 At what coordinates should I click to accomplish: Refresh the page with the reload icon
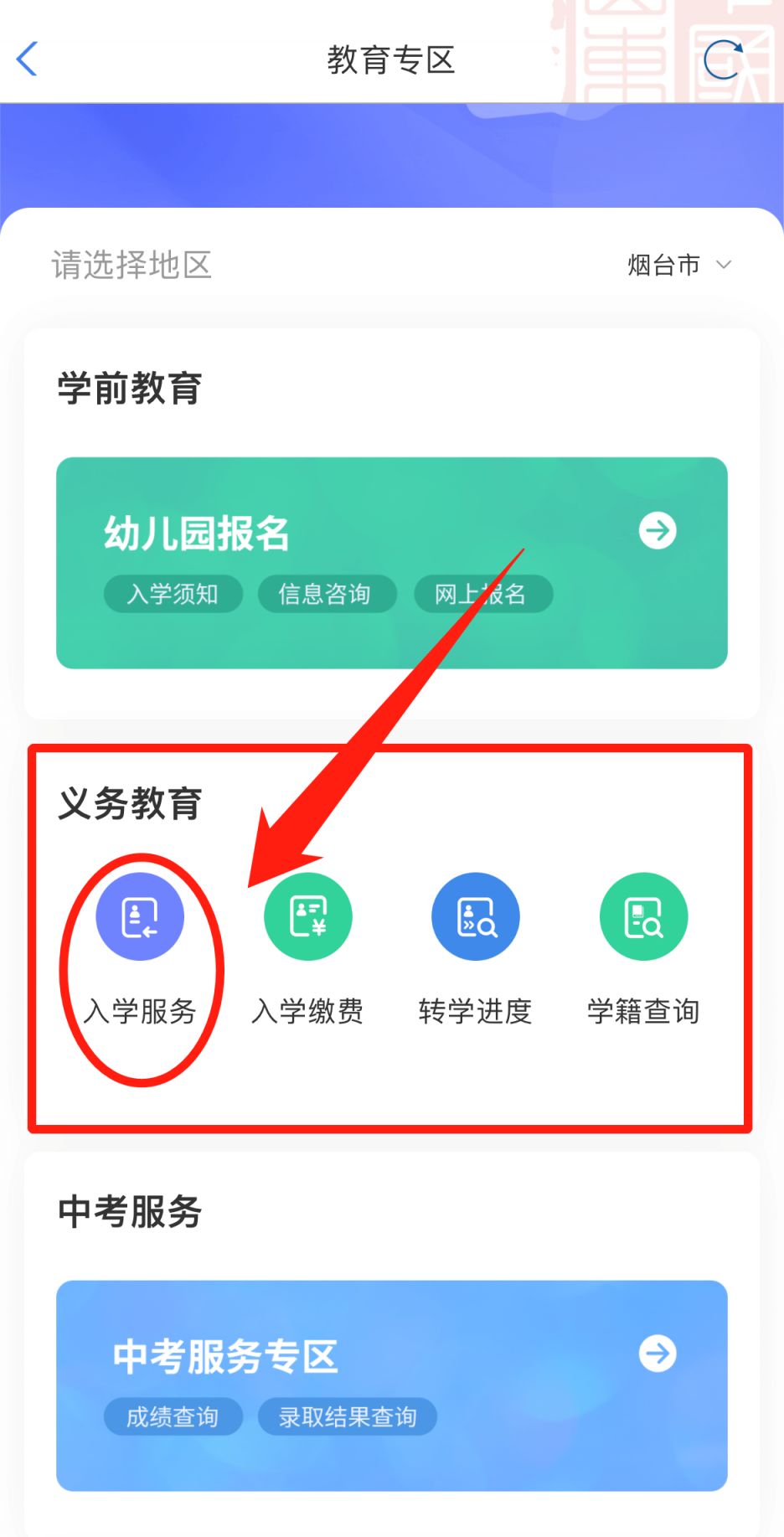click(x=725, y=59)
